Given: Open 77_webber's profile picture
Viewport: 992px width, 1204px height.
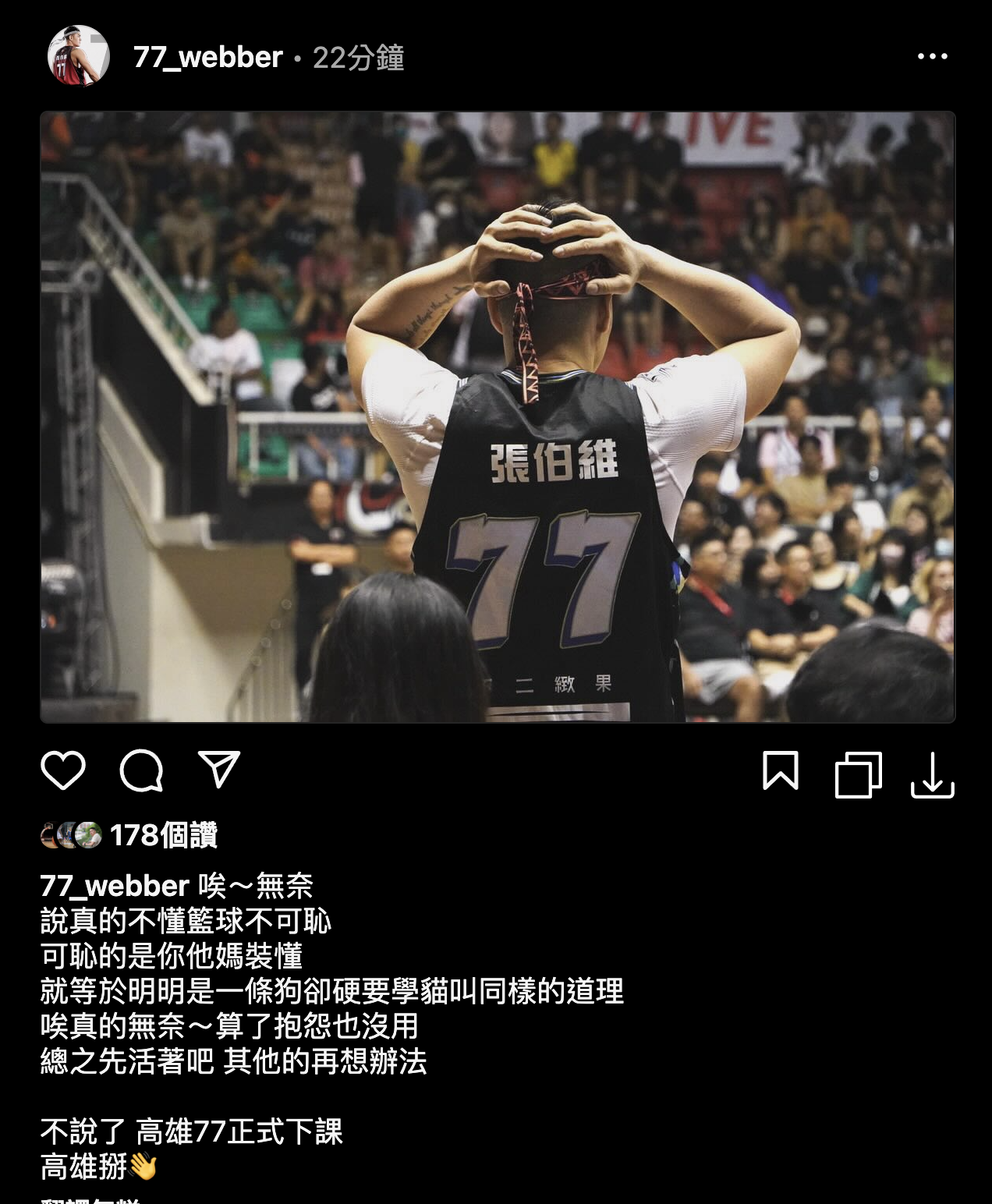Looking at the screenshot, I should coord(78,56).
